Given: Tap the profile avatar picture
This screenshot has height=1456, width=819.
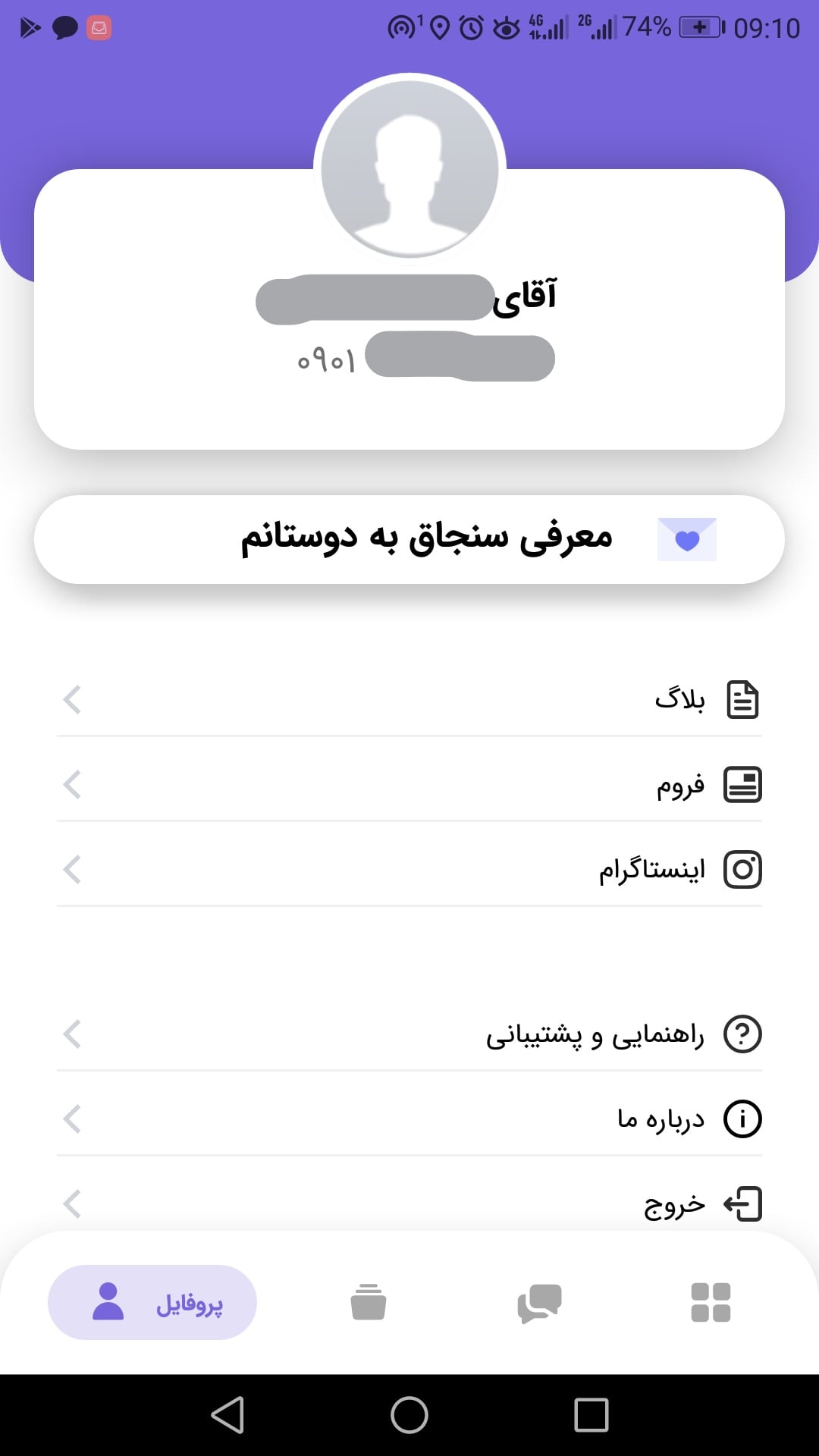Looking at the screenshot, I should (x=409, y=168).
